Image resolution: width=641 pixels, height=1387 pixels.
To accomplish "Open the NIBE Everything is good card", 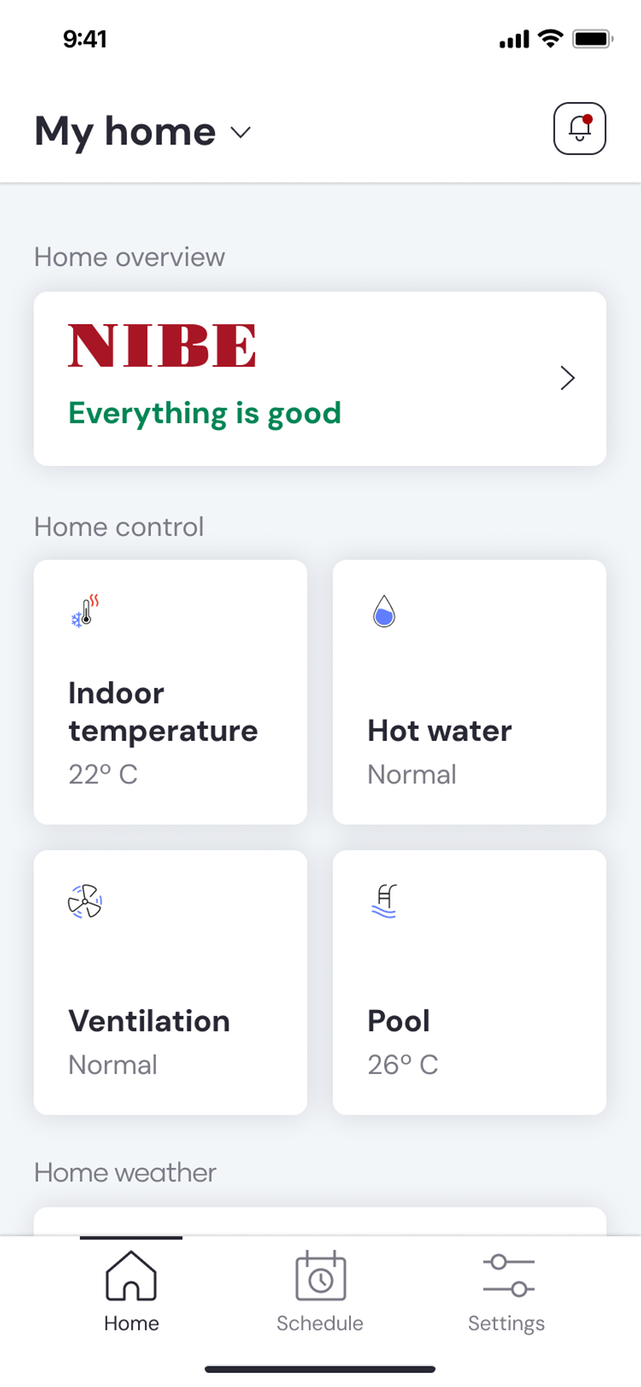I will [x=320, y=379].
